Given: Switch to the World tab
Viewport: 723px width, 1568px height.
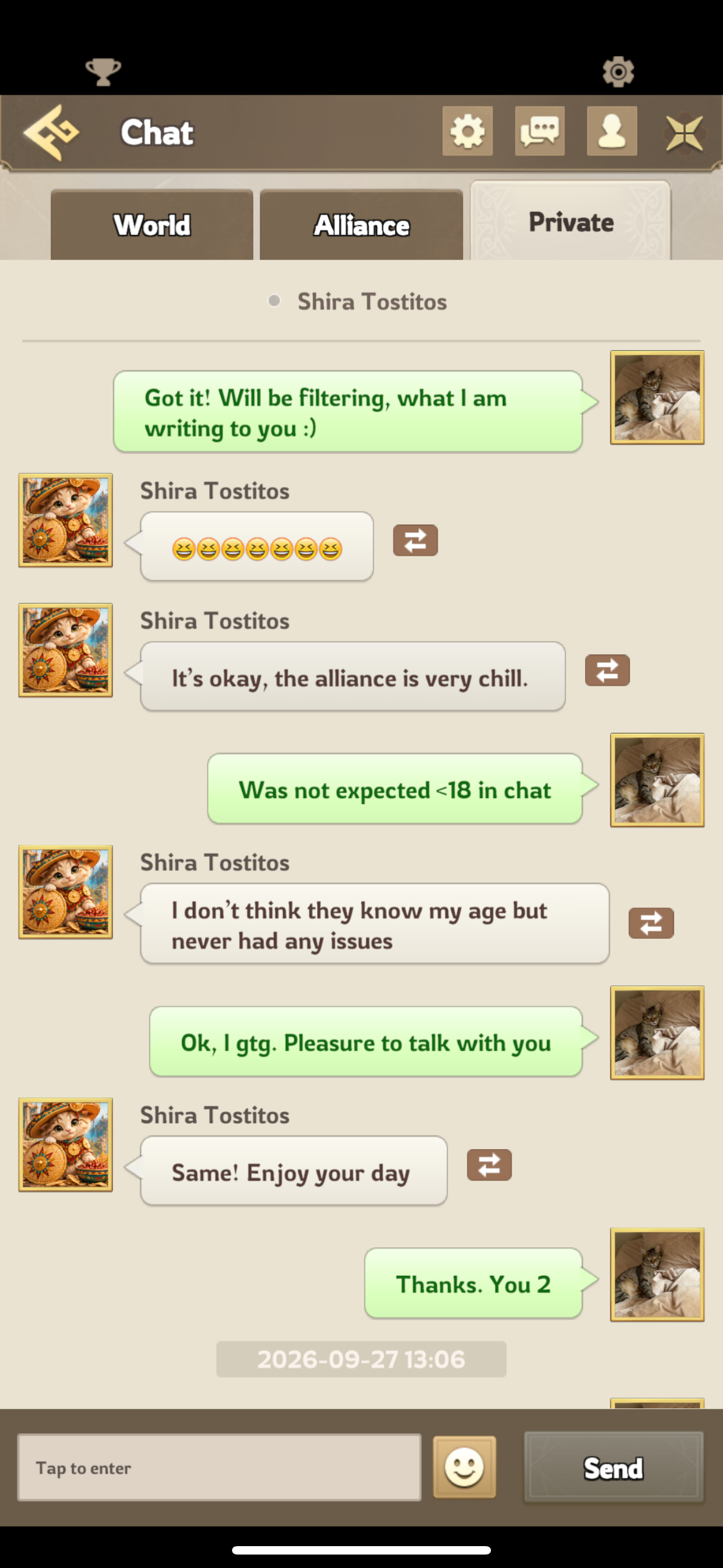Looking at the screenshot, I should coord(152,225).
